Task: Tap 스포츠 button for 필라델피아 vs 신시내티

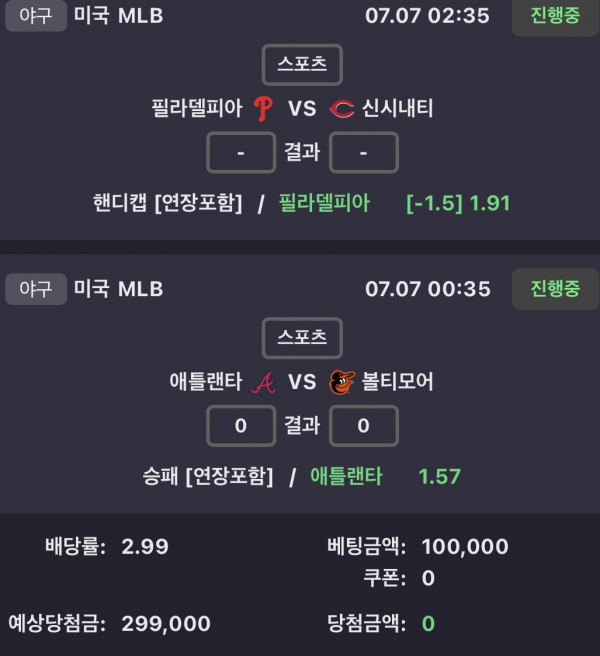Action: click(302, 65)
